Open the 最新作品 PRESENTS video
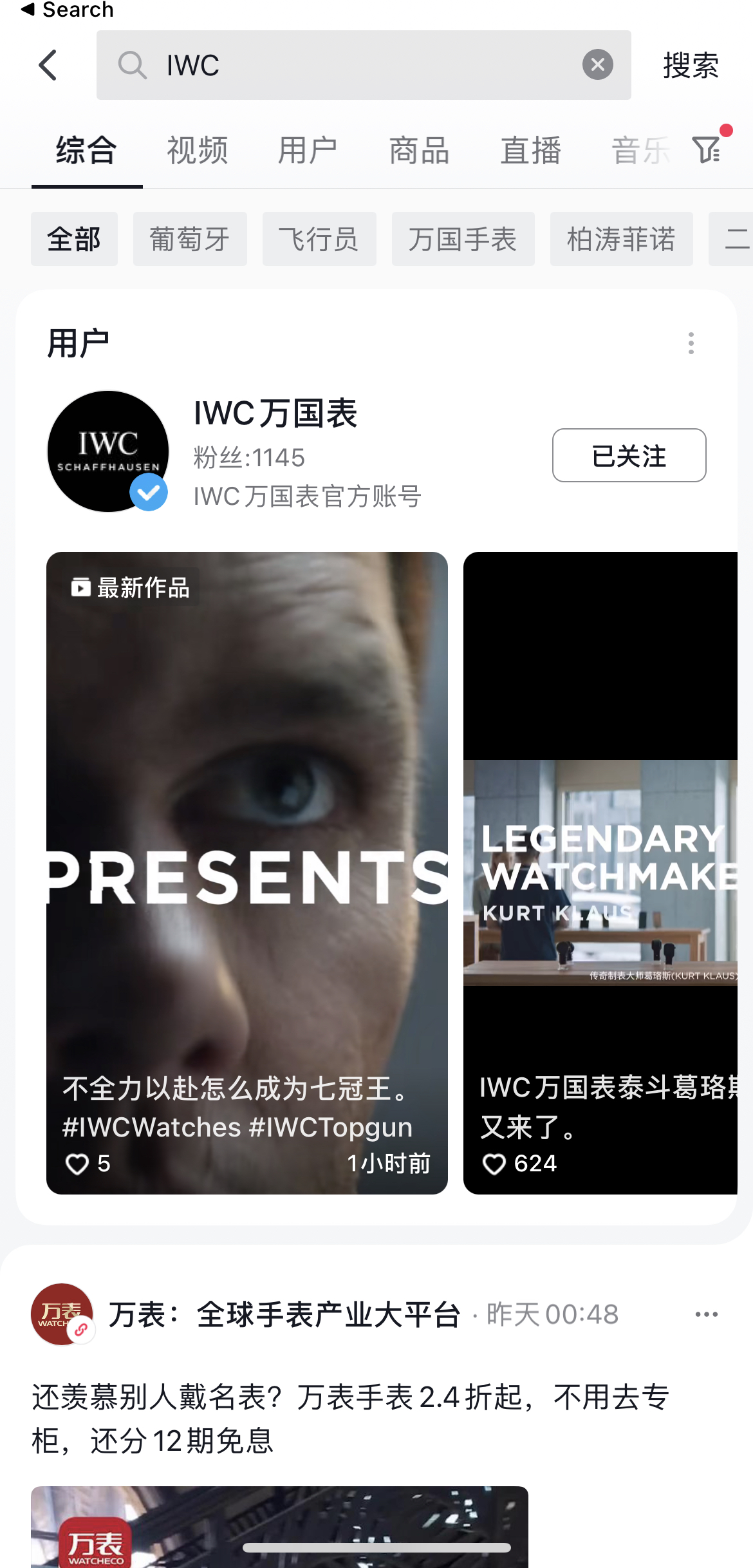 (x=247, y=873)
